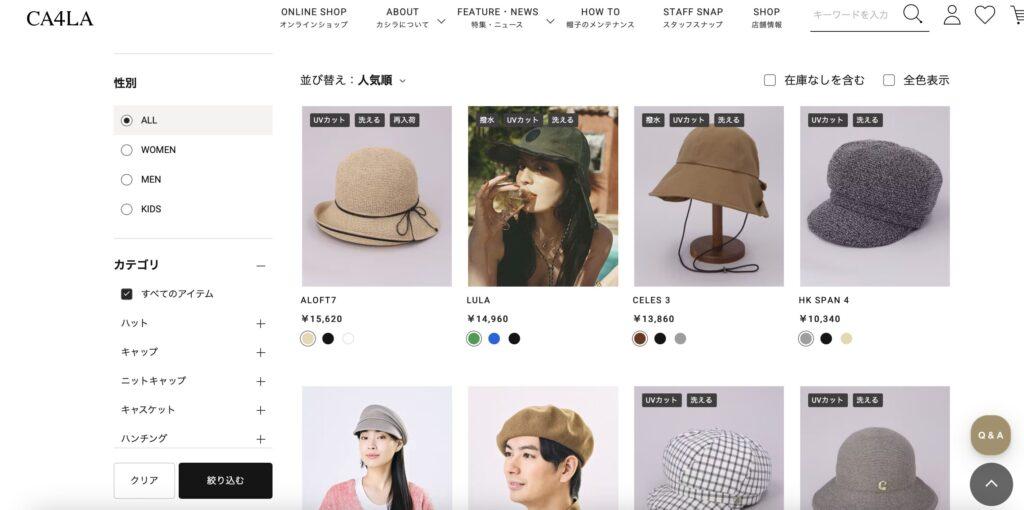Expand the ニットキャップ category
The height and width of the screenshot is (510, 1024).
260,381
